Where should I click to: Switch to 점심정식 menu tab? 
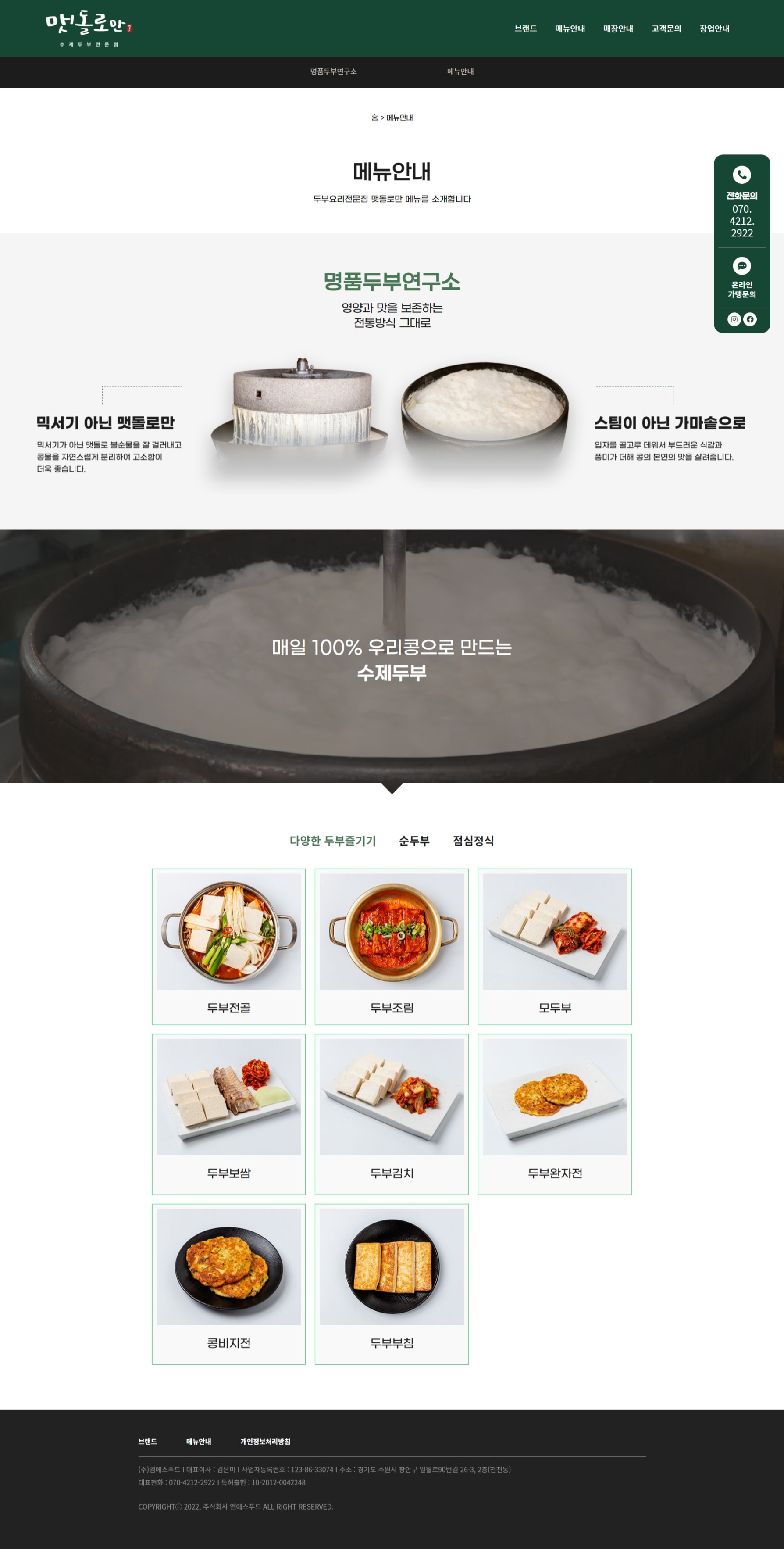pos(473,841)
